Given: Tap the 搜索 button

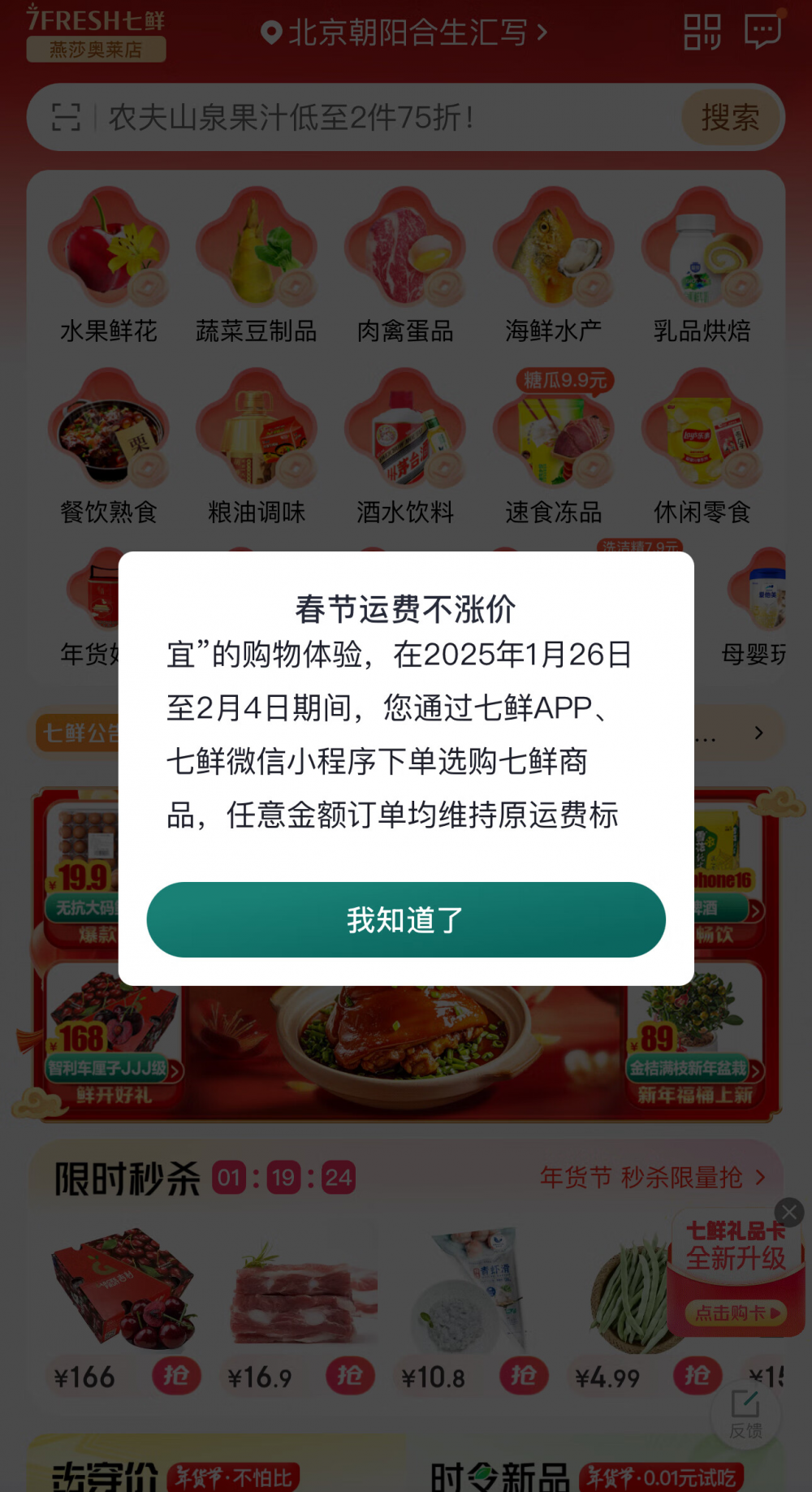Looking at the screenshot, I should [729, 118].
